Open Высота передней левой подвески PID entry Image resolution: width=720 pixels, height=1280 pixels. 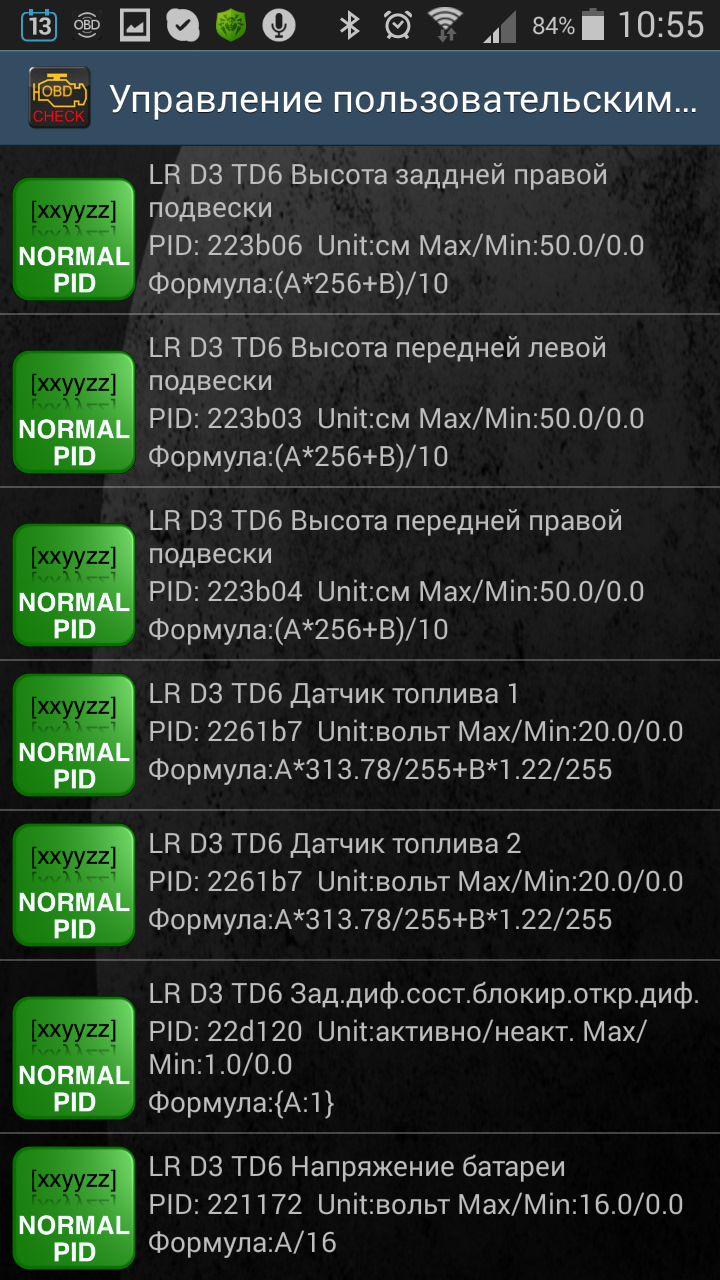coord(400,403)
